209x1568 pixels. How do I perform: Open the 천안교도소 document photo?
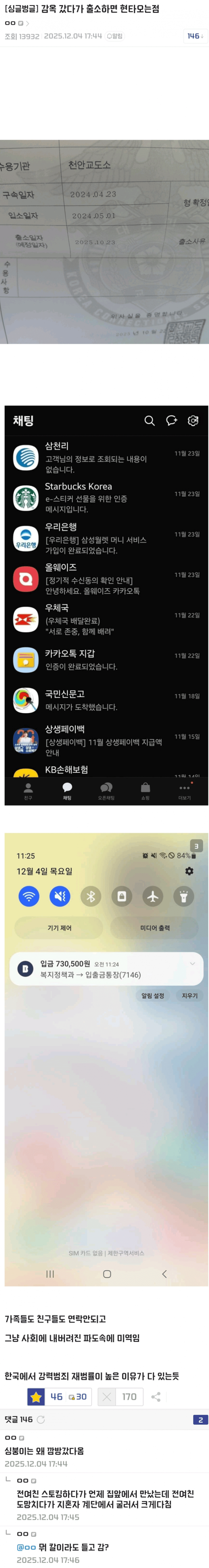[105, 242]
